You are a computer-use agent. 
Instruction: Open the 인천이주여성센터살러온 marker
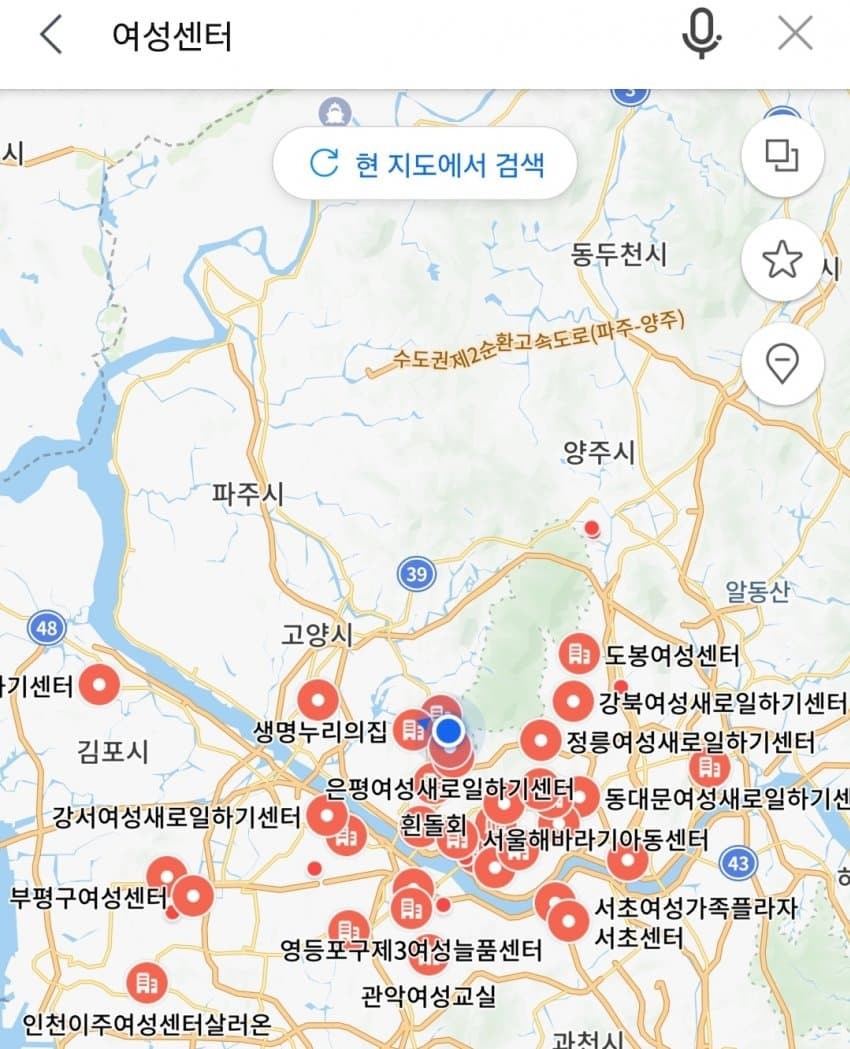[x=147, y=981]
